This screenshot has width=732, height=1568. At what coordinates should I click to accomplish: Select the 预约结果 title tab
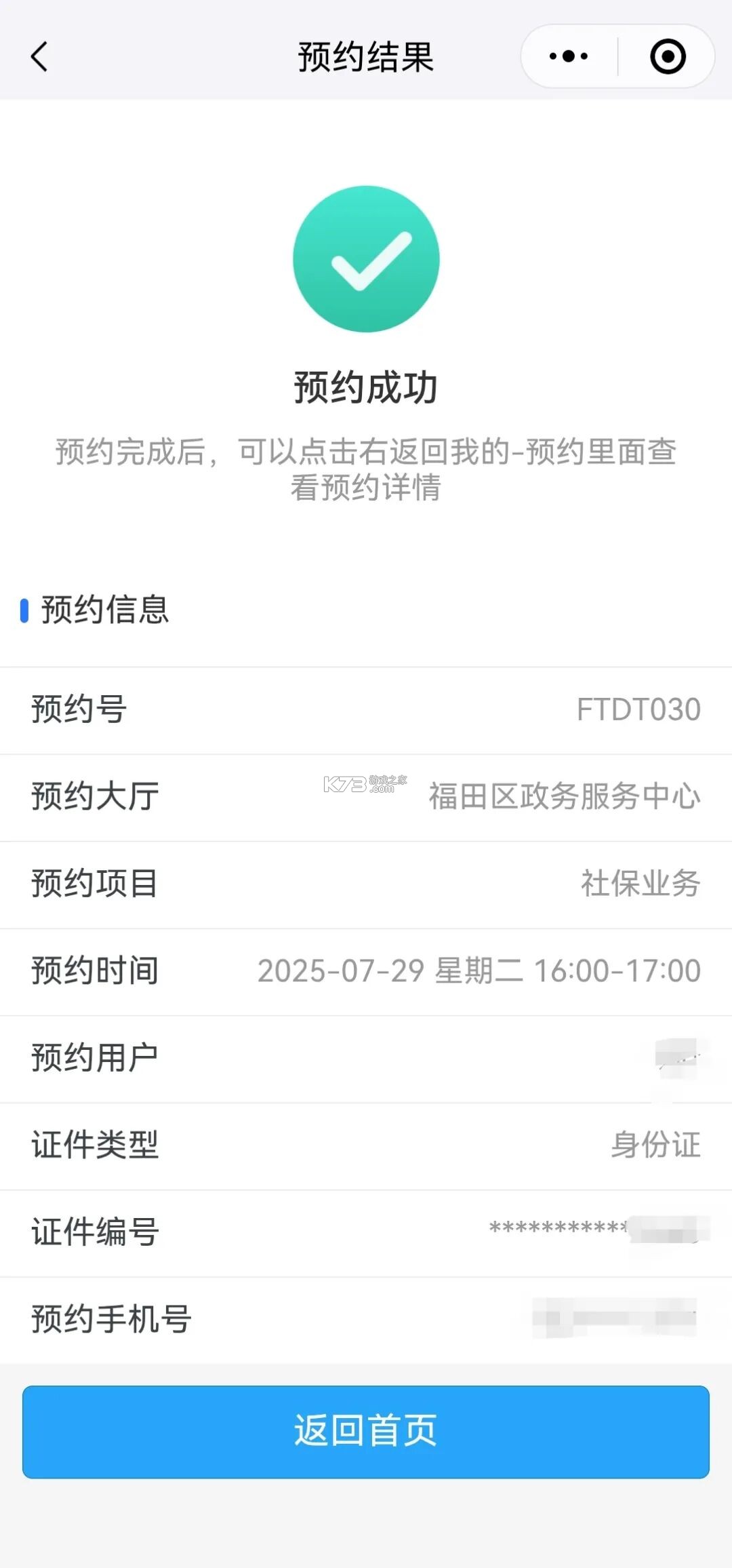(366, 57)
